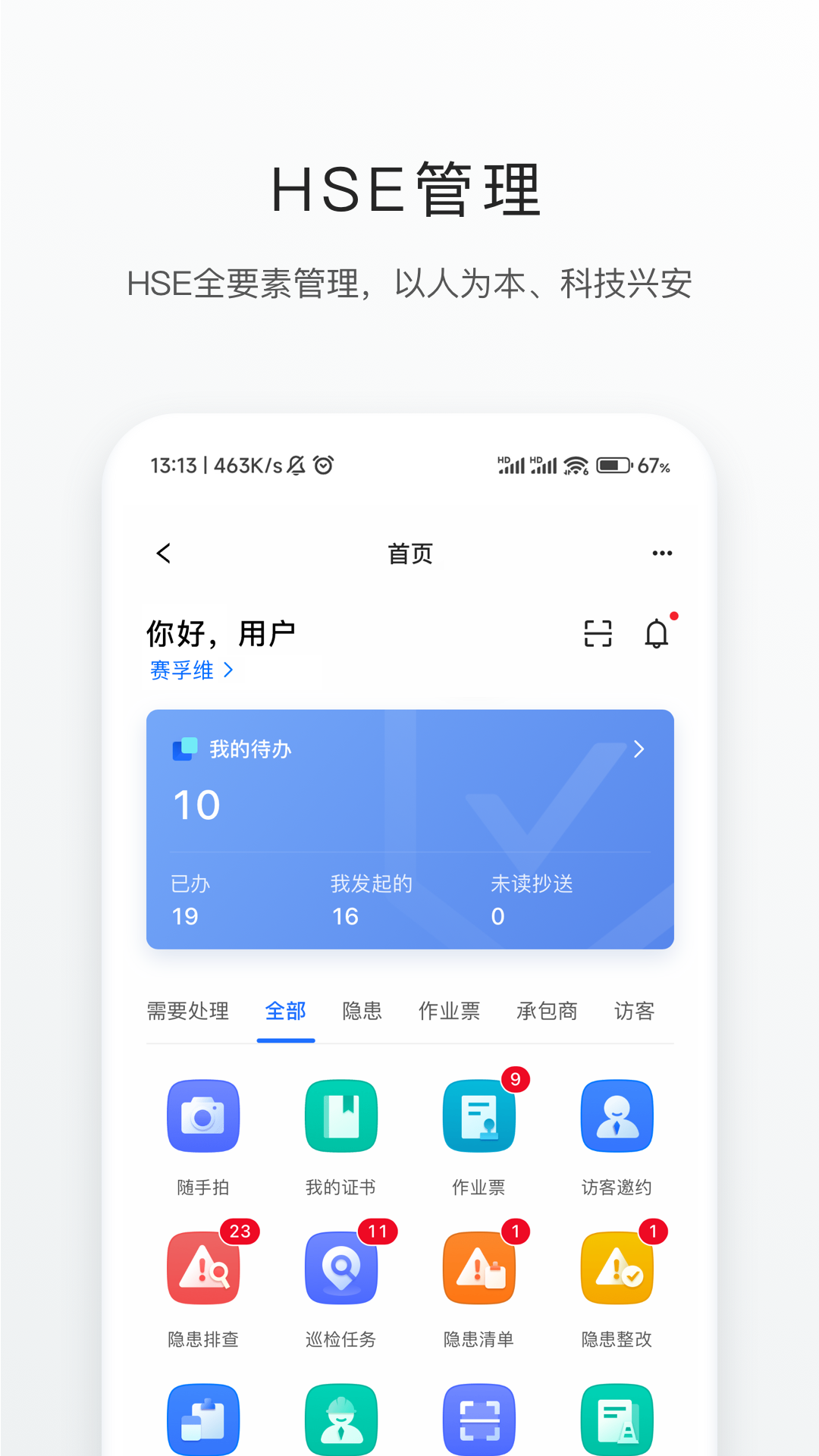Open 隐患排查 hazard inspection
Viewport: 819px width, 1456px height.
(x=202, y=1267)
